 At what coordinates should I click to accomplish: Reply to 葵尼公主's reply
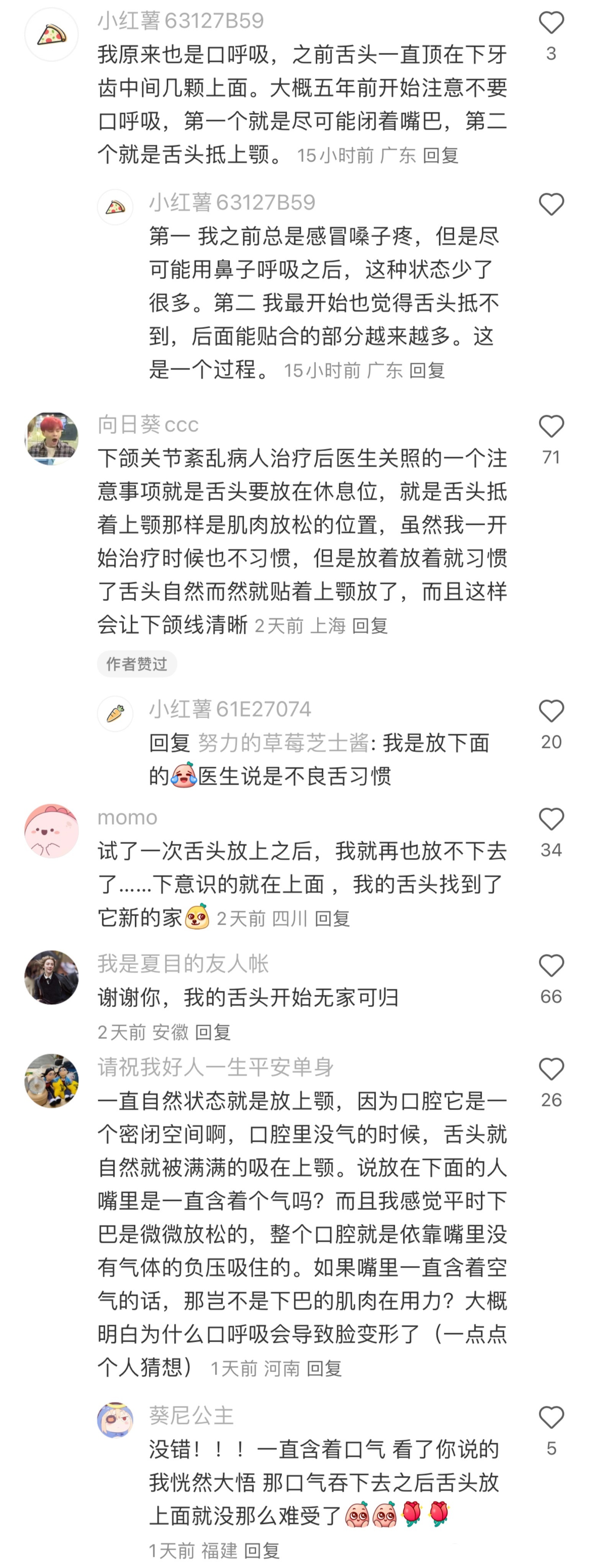(x=261, y=1550)
